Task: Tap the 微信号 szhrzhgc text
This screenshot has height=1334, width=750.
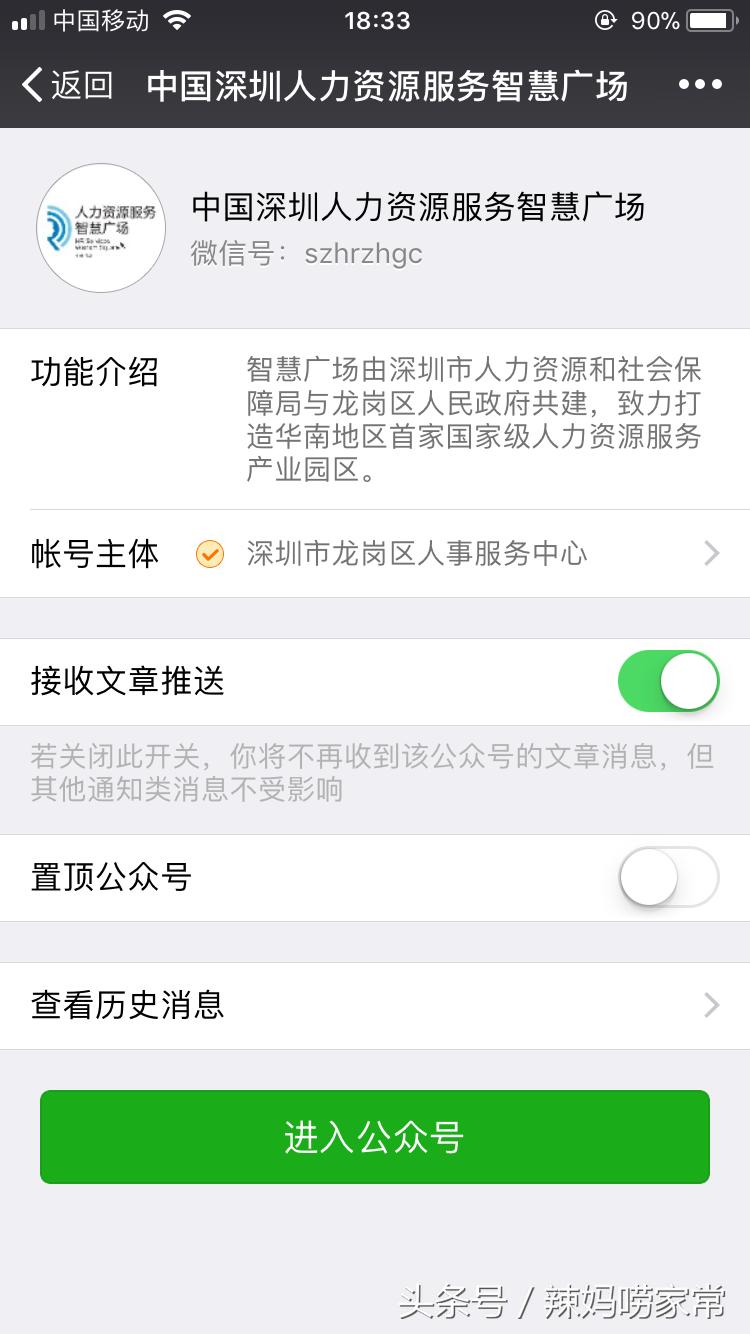Action: (x=306, y=255)
